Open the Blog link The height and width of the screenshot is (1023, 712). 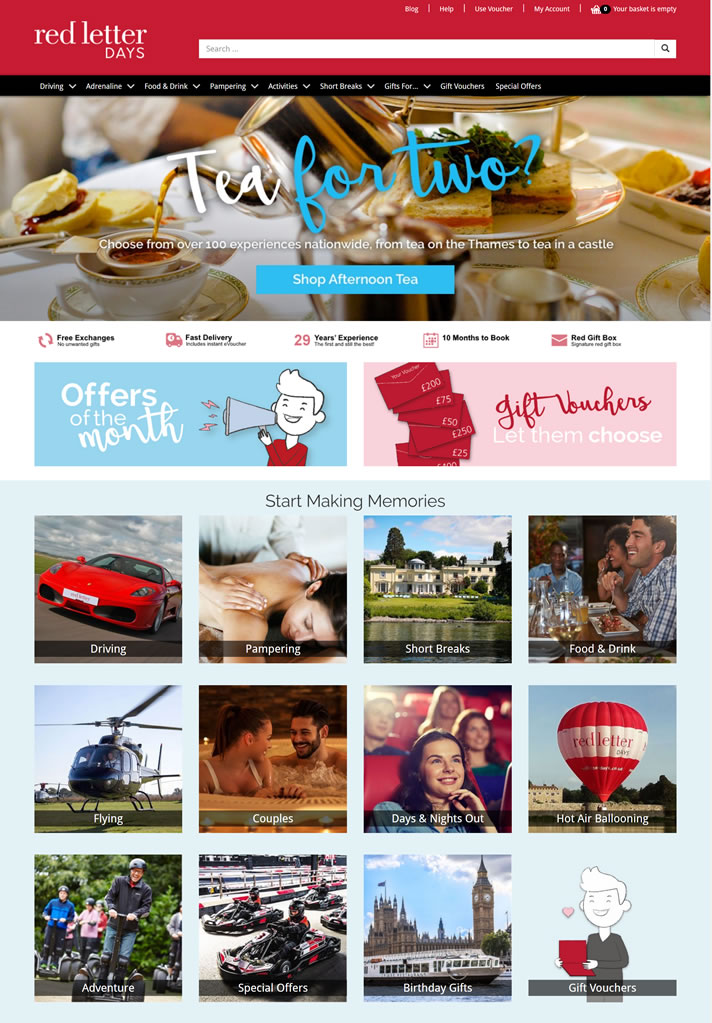point(411,9)
